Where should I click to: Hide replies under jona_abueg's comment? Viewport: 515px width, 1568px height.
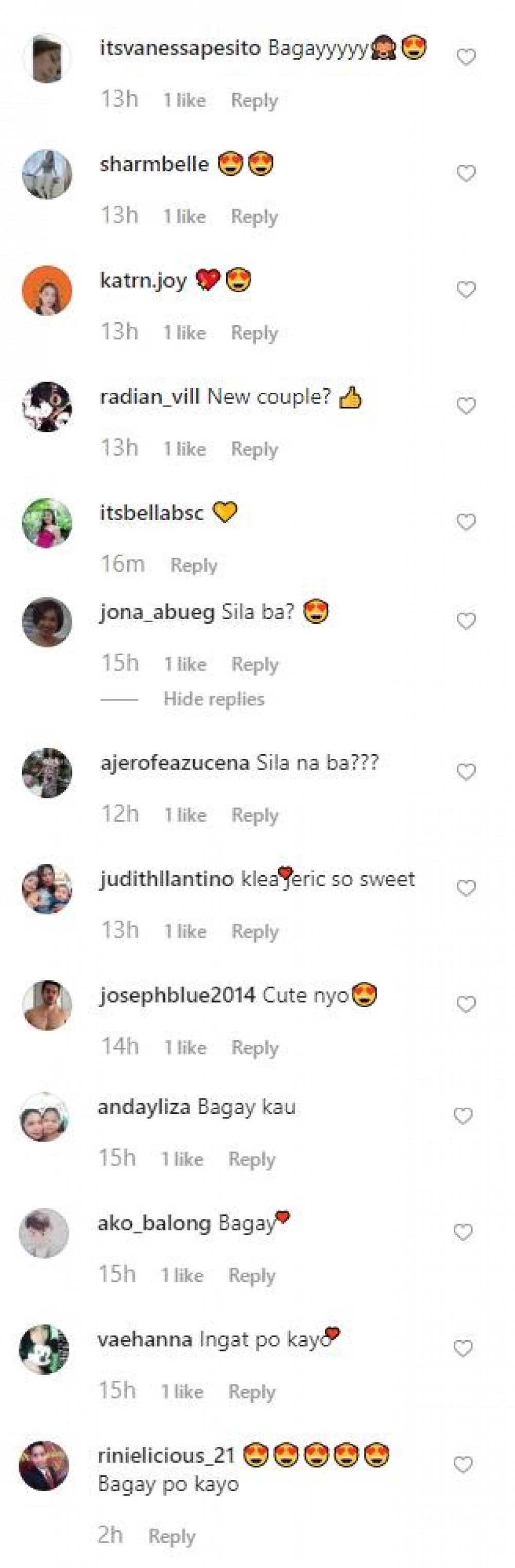pyautogui.click(x=213, y=699)
